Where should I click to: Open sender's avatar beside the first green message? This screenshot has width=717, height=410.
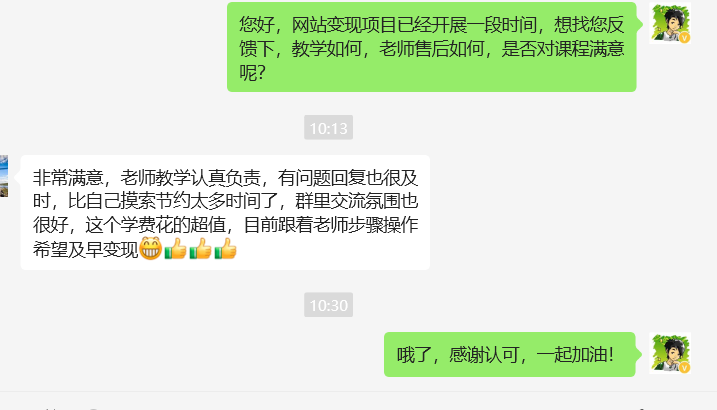point(670,22)
